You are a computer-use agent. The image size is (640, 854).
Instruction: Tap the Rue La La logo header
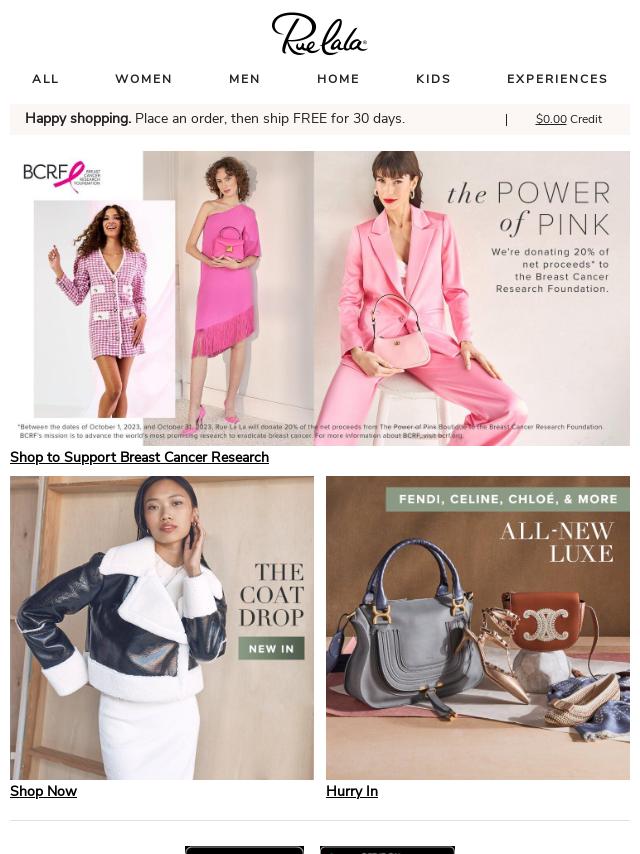pyautogui.click(x=319, y=34)
